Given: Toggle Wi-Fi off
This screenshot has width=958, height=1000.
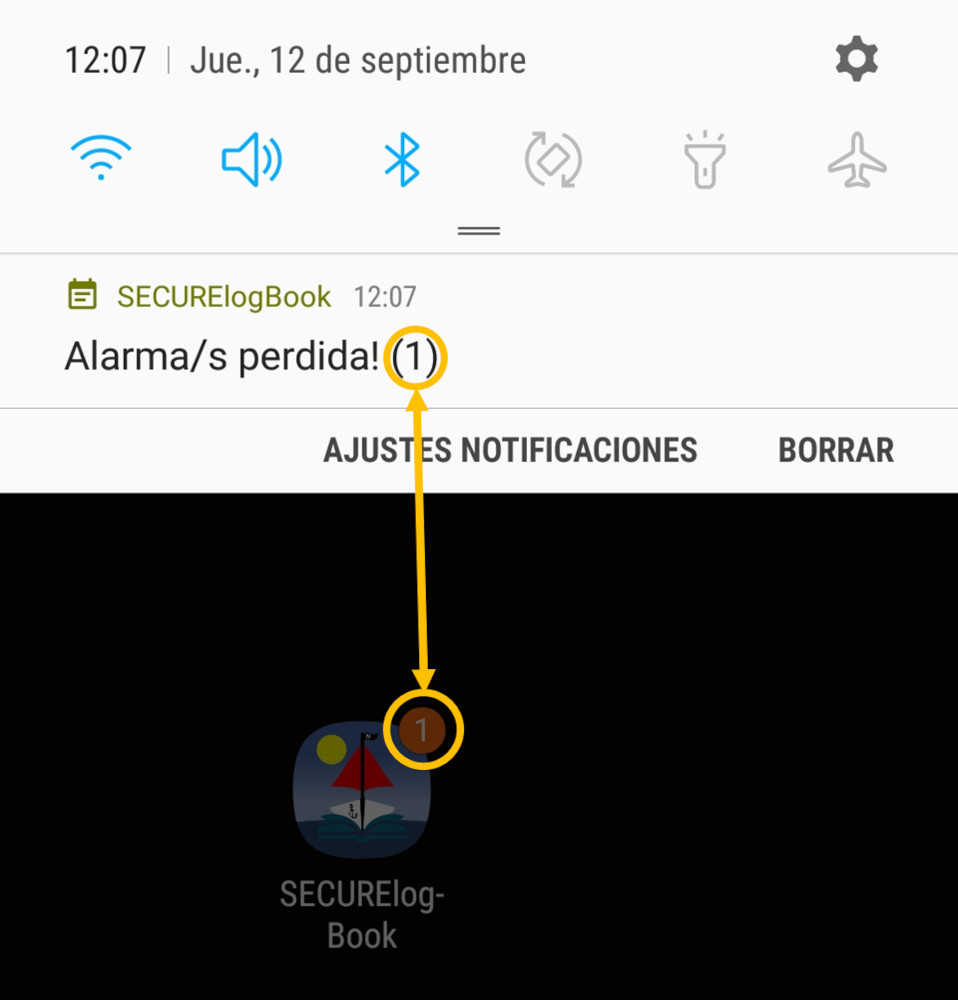Looking at the screenshot, I should (x=101, y=160).
